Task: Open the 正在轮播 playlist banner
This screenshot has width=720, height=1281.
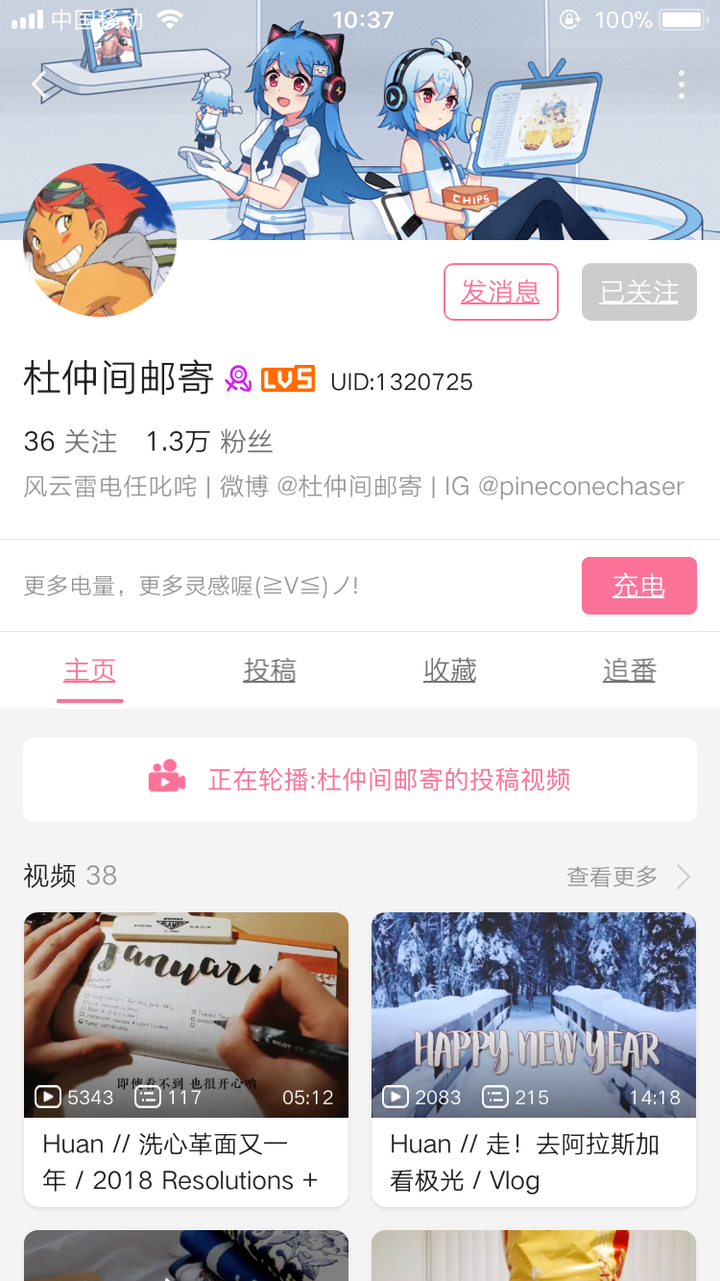Action: click(x=360, y=780)
